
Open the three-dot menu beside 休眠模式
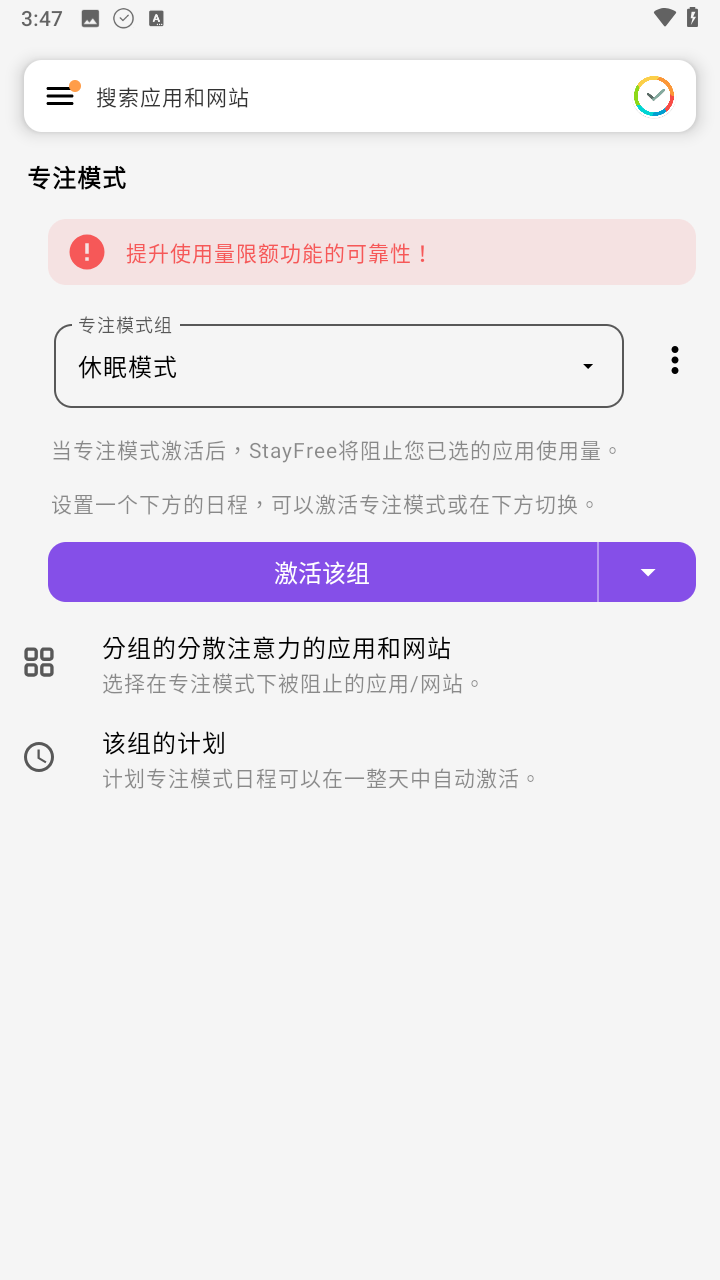point(675,360)
